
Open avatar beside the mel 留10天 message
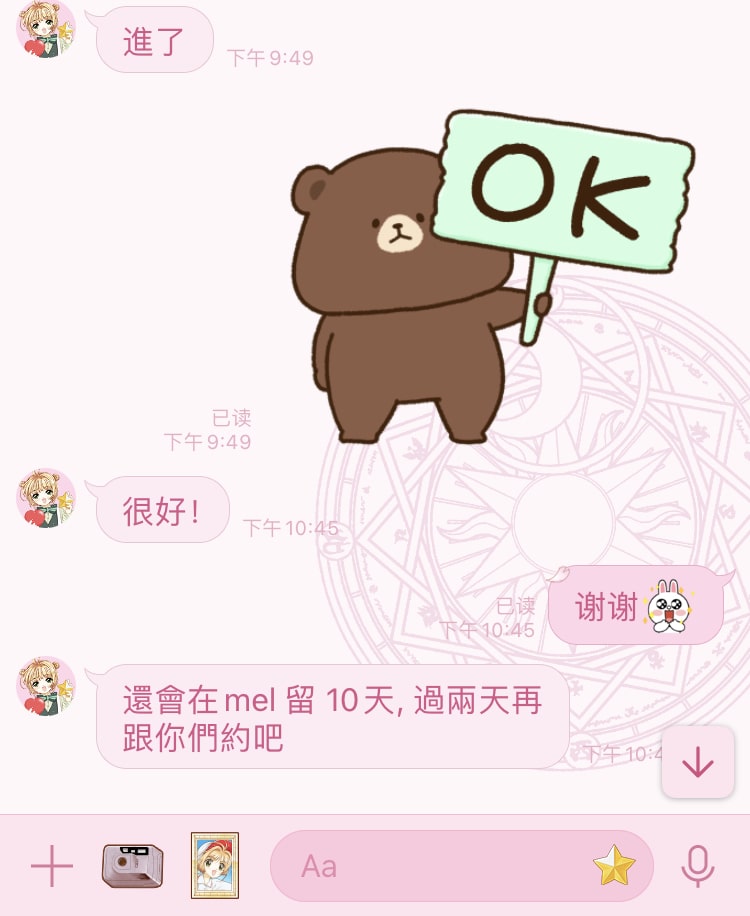(46, 686)
